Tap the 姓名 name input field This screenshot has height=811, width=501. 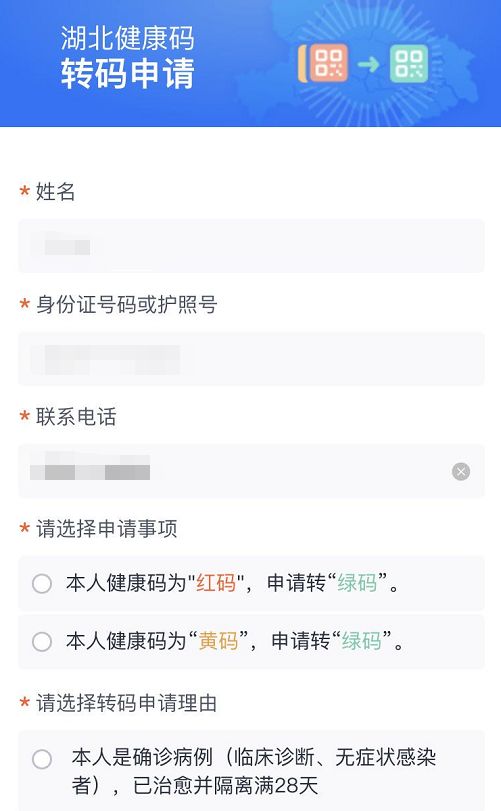[x=251, y=246]
